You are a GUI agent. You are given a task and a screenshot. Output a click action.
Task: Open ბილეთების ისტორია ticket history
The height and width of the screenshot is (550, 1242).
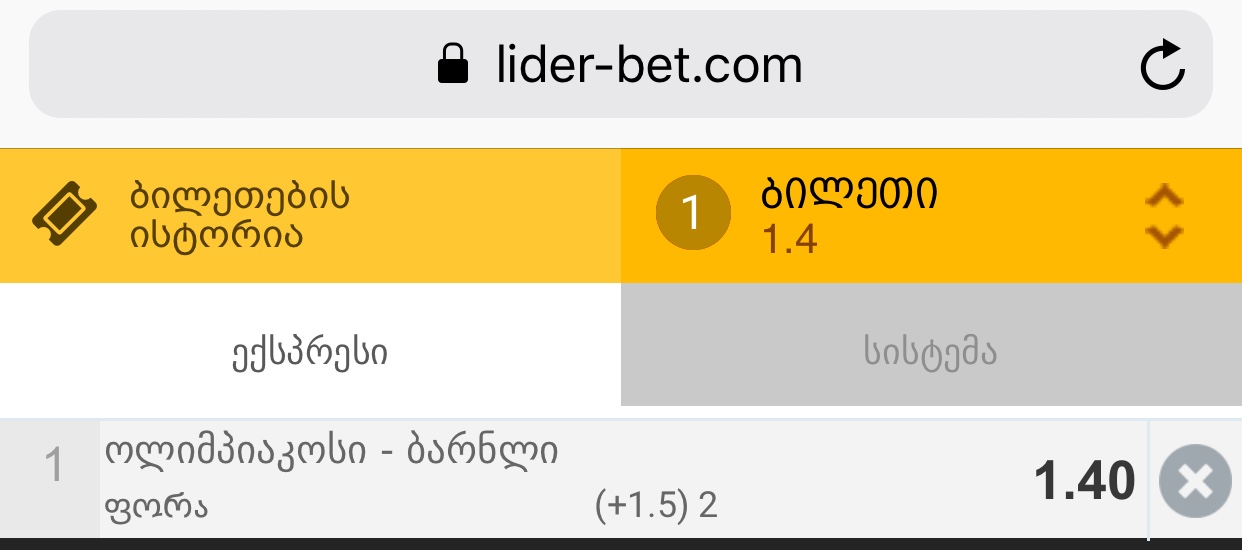click(x=310, y=215)
